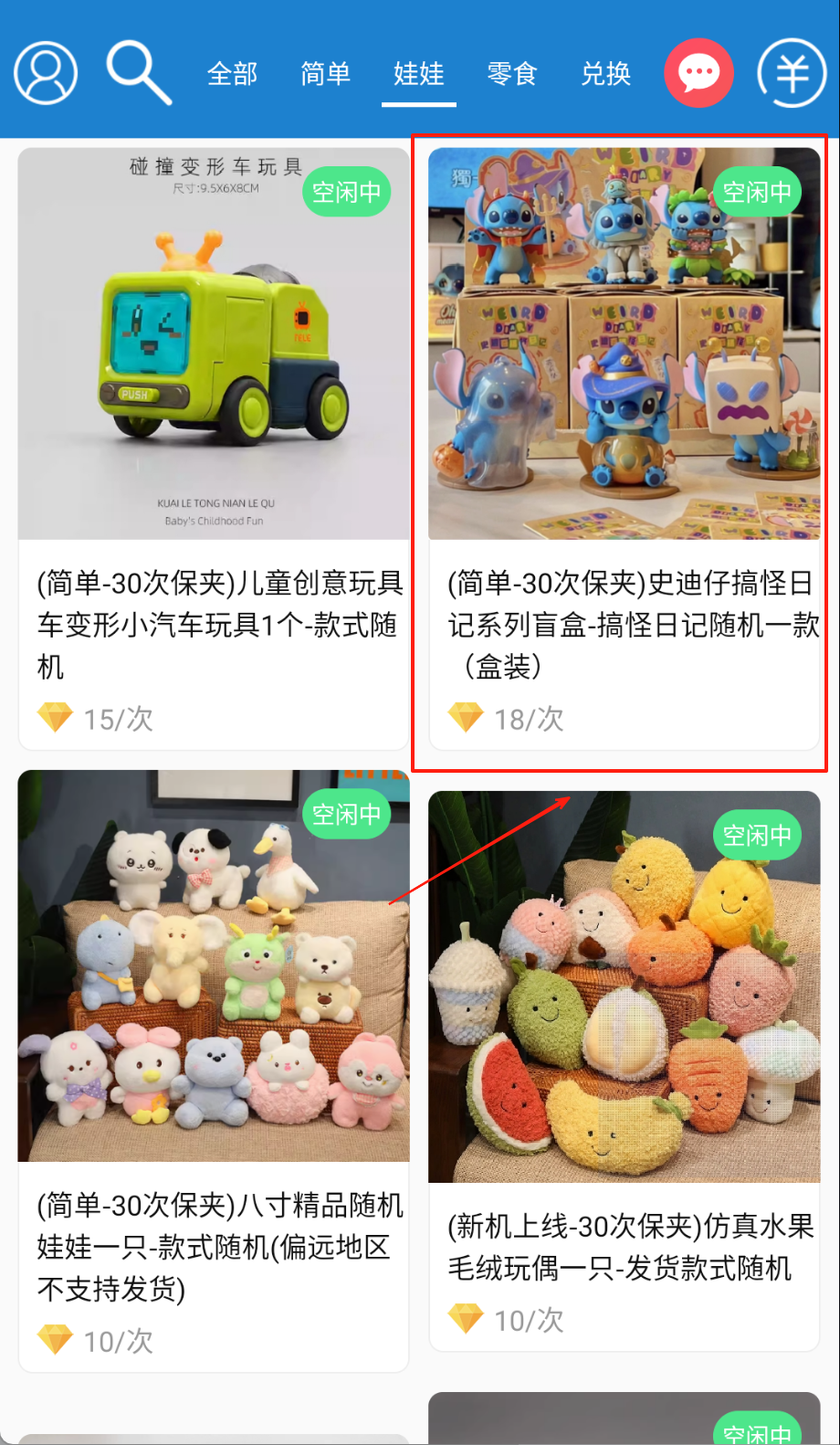Open the user profile icon
The width and height of the screenshot is (840, 1445).
[46, 73]
